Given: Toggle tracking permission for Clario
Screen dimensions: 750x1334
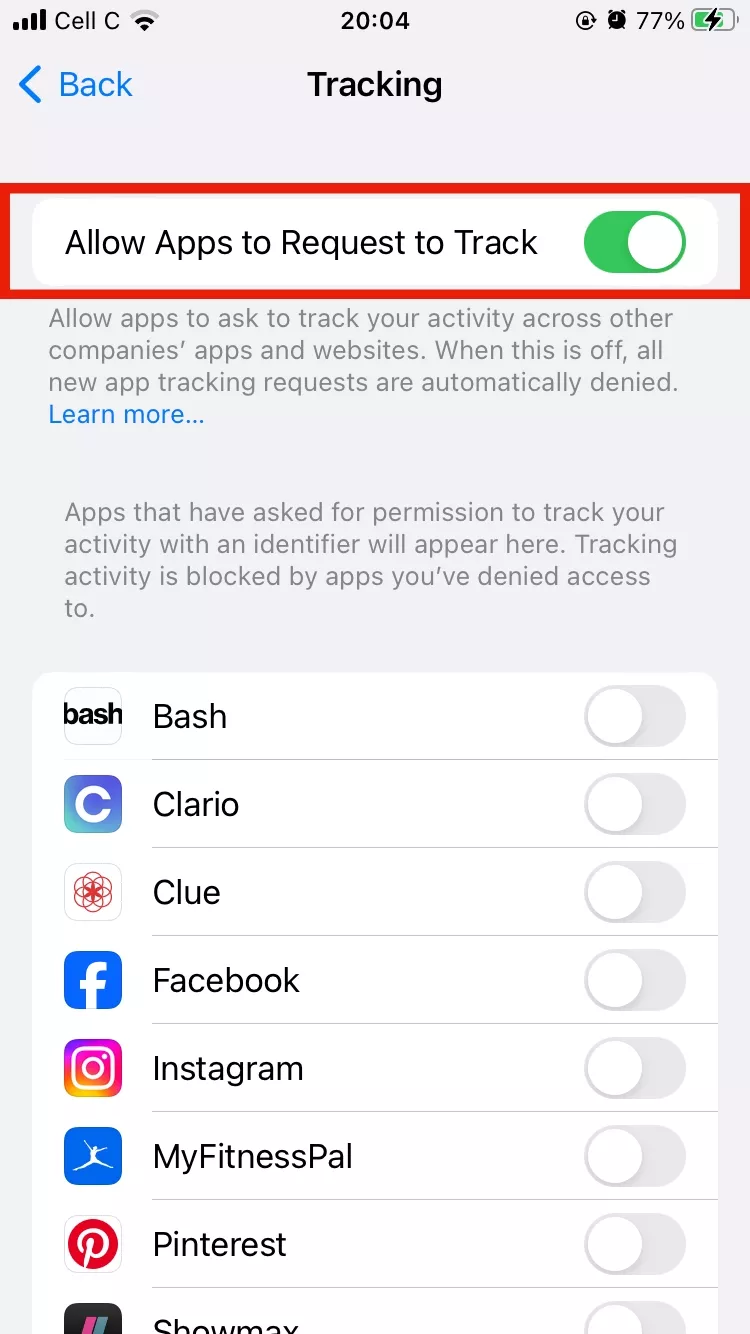Looking at the screenshot, I should (634, 804).
